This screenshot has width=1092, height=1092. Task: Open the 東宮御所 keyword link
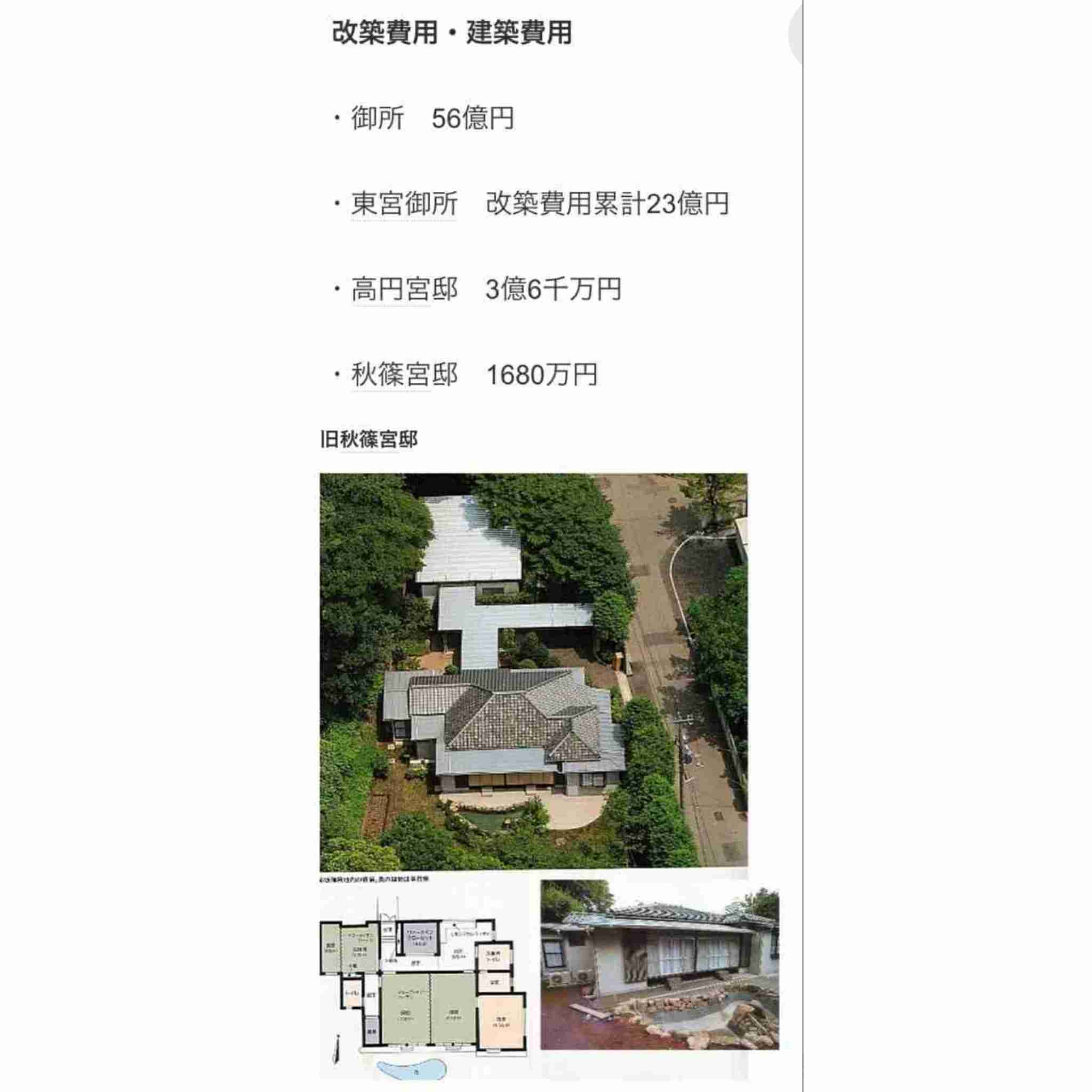[x=404, y=204]
